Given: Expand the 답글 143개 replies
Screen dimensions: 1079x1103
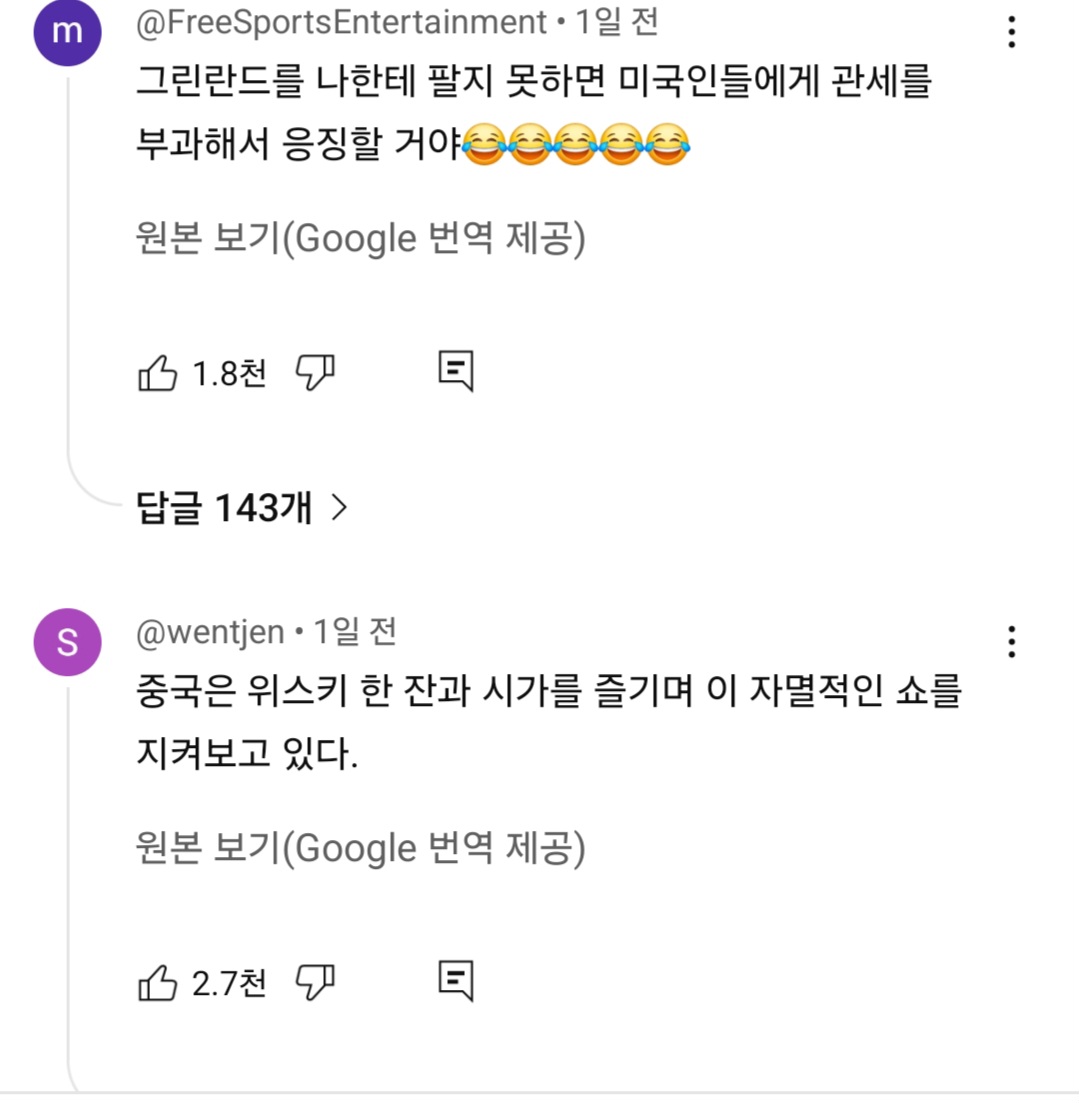Looking at the screenshot, I should (x=241, y=509).
